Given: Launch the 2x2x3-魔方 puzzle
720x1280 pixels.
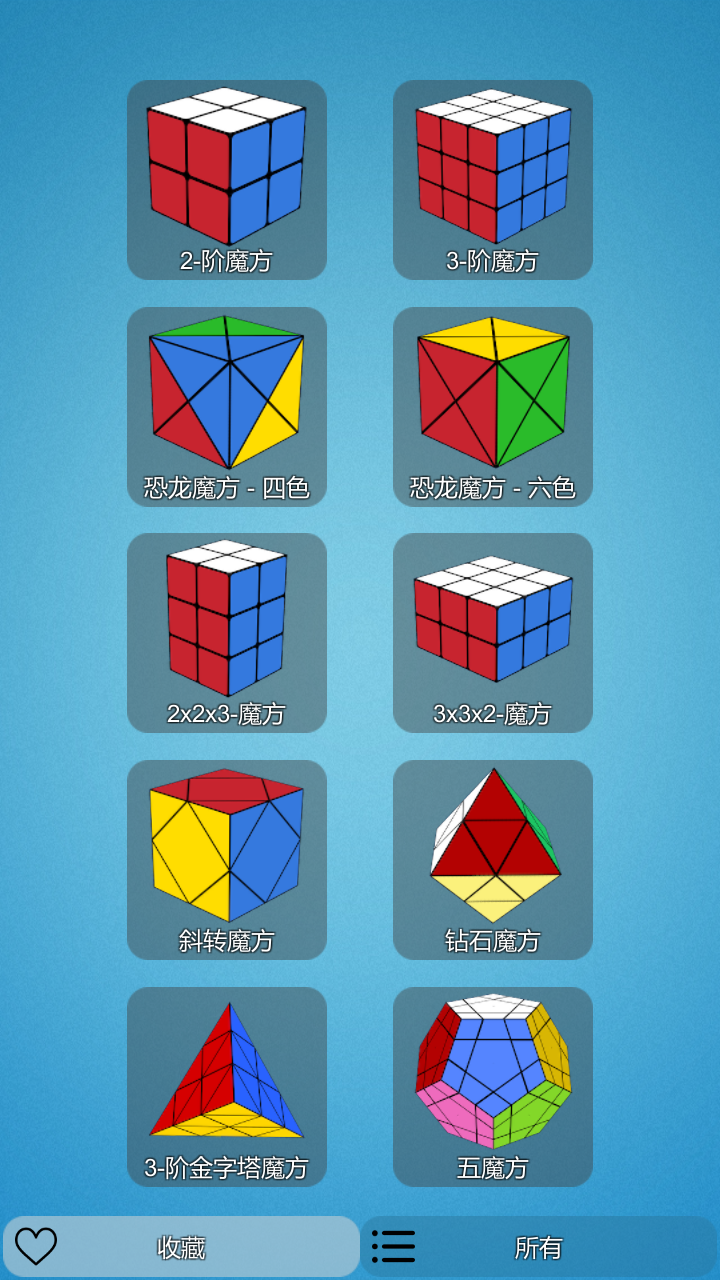Looking at the screenshot, I should point(227,633).
